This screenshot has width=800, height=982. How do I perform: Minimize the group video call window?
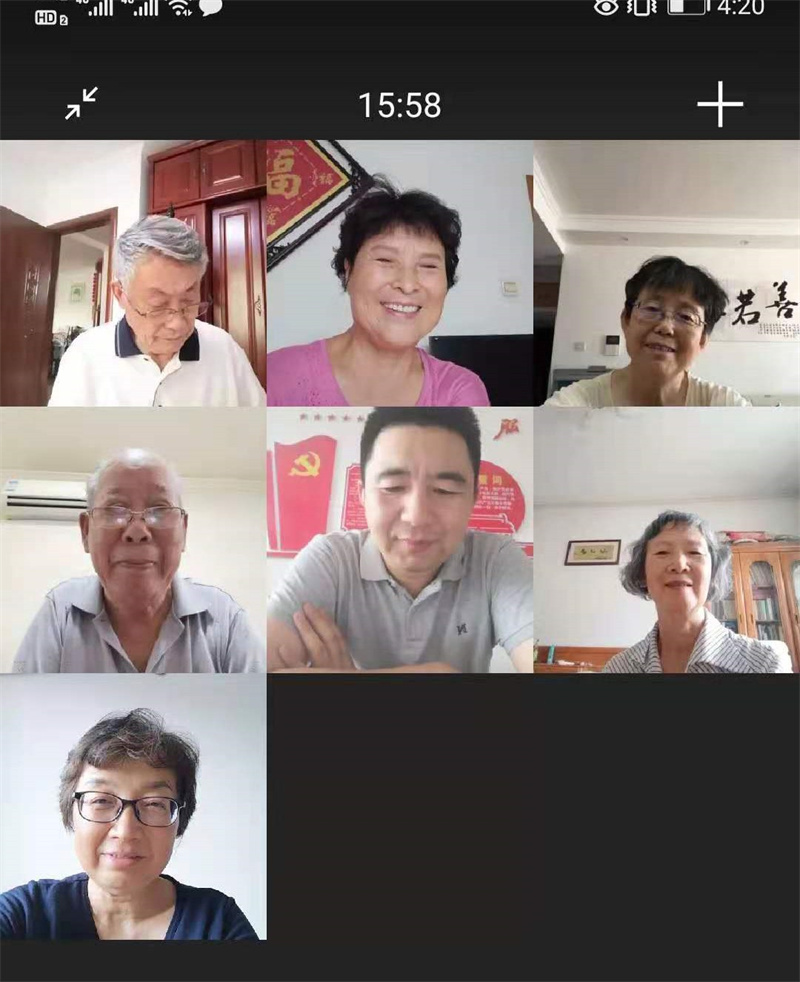[x=81, y=104]
